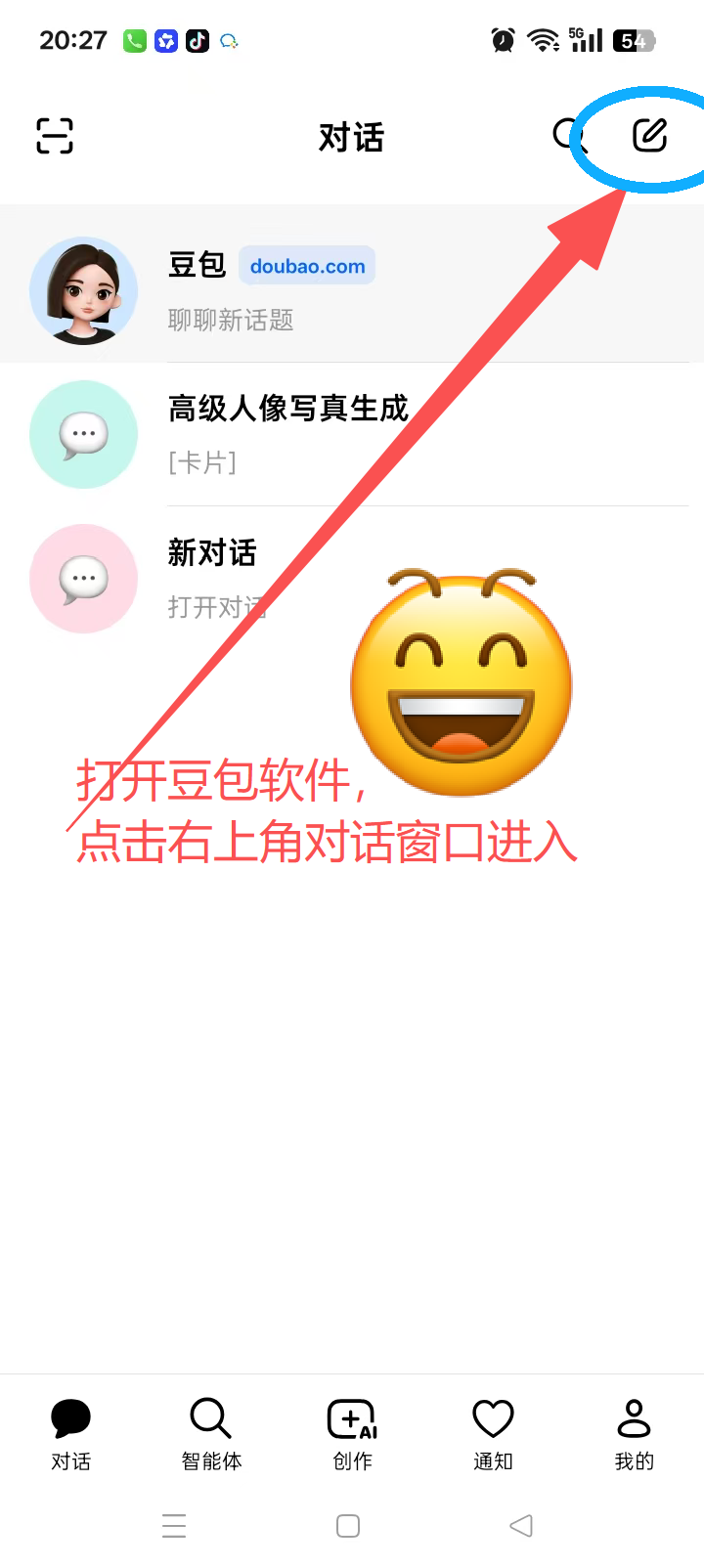
Task: Switch to the 创作 tab
Action: pos(352,1433)
